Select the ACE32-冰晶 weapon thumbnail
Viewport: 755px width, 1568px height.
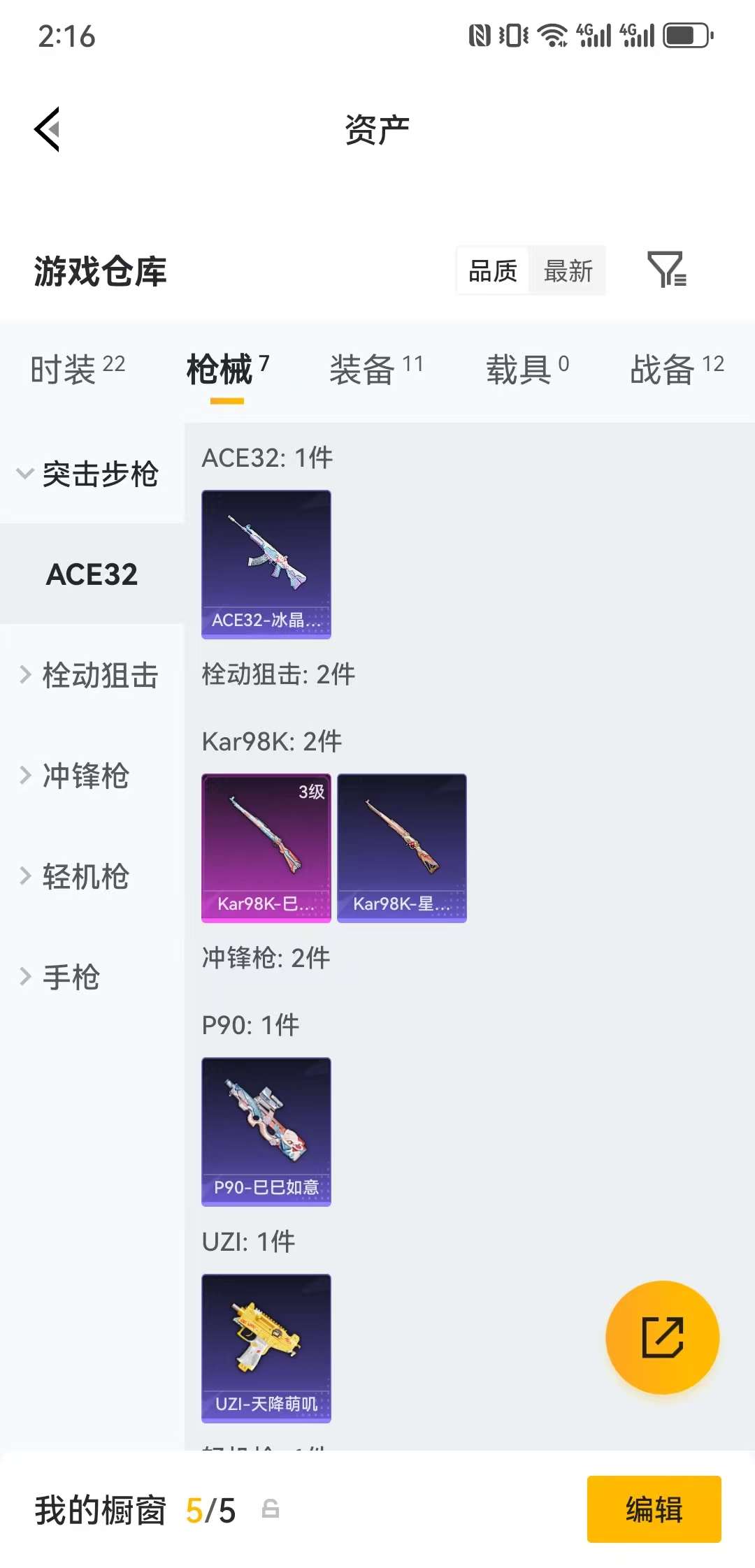point(266,562)
